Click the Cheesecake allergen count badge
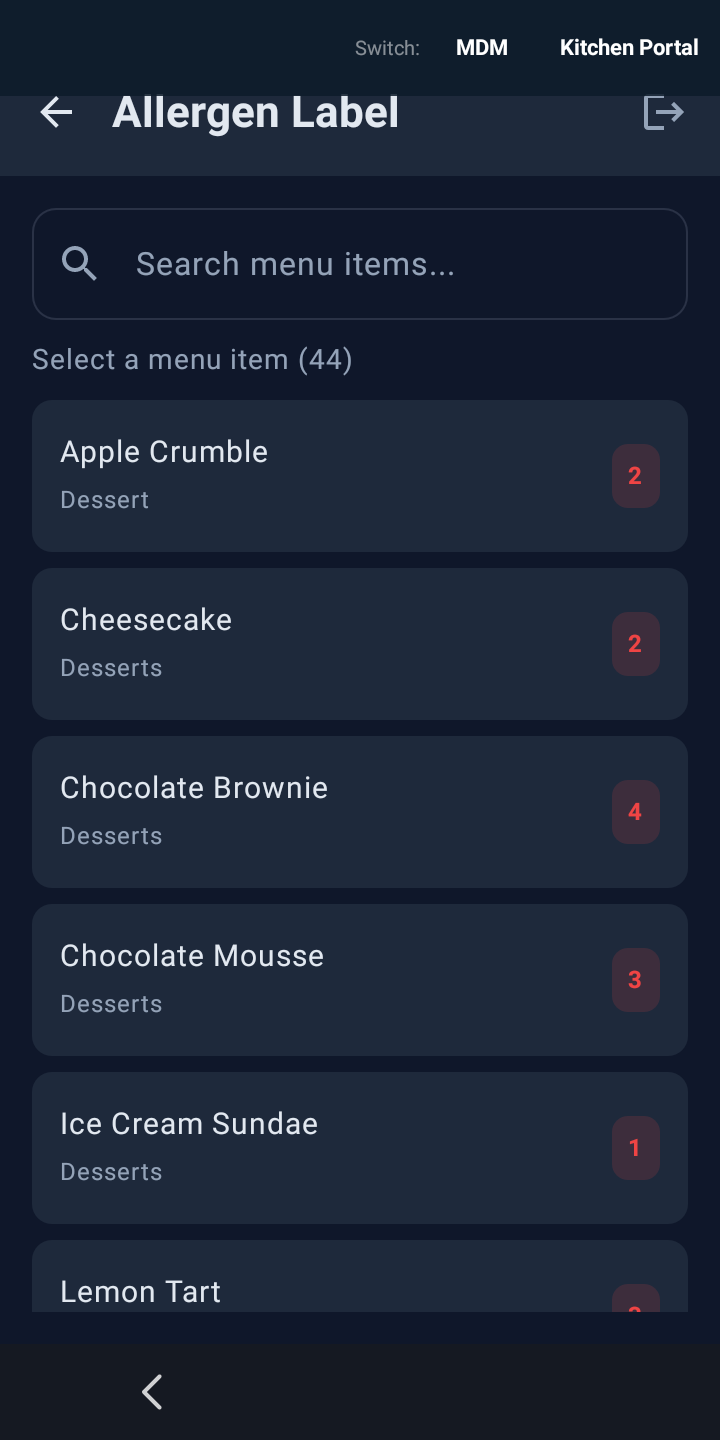Viewport: 720px width, 1440px height. (x=635, y=643)
